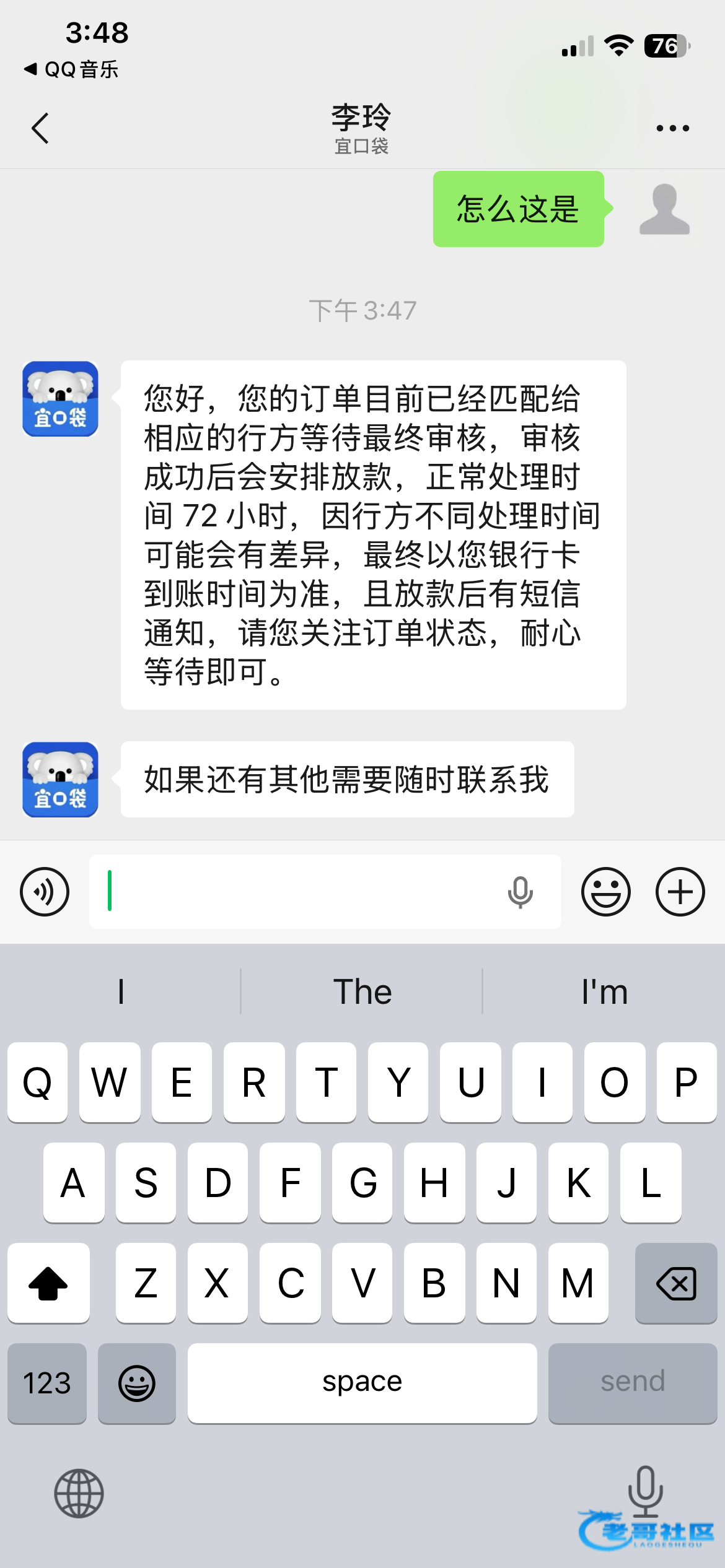
Task: Focus the message text field
Action: 297,892
